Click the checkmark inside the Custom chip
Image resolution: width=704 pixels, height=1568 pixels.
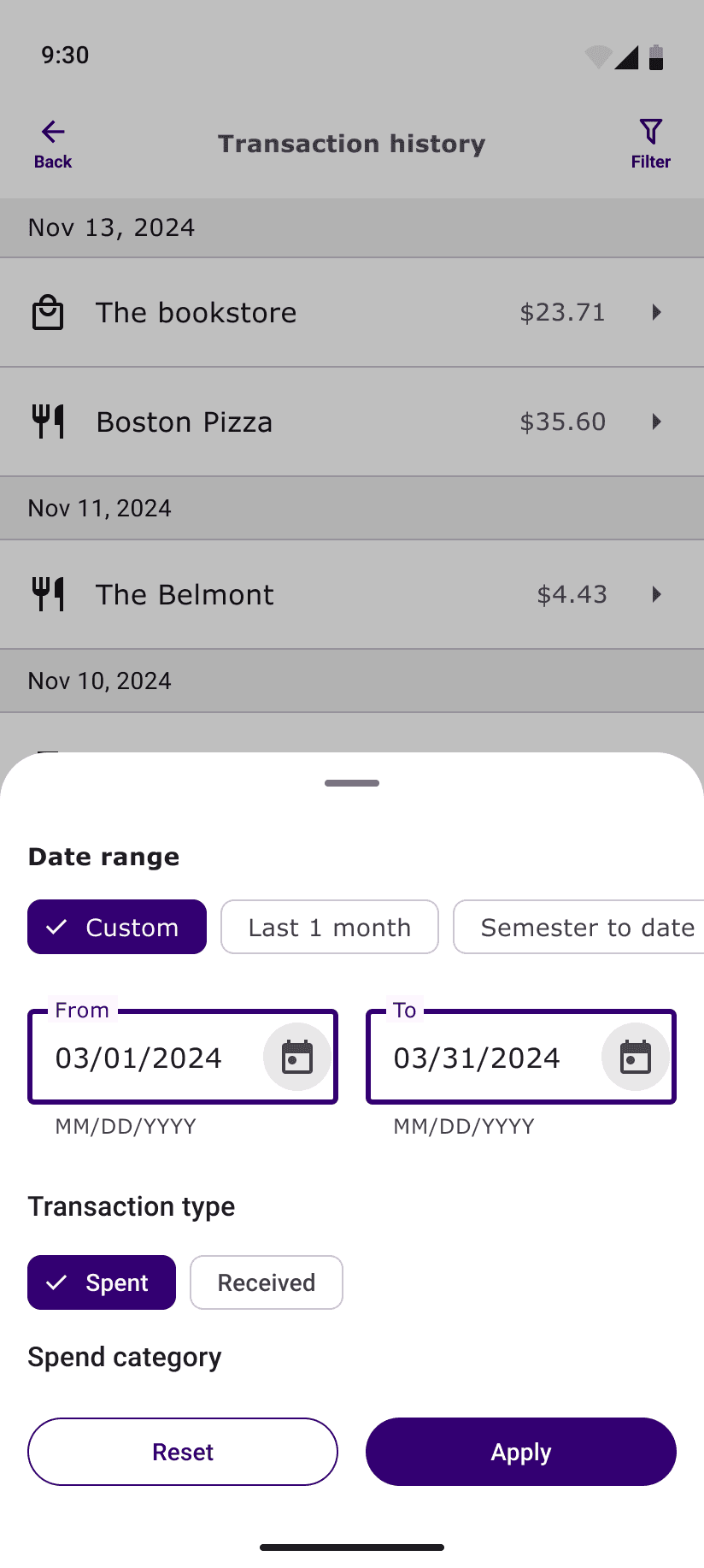[57, 926]
